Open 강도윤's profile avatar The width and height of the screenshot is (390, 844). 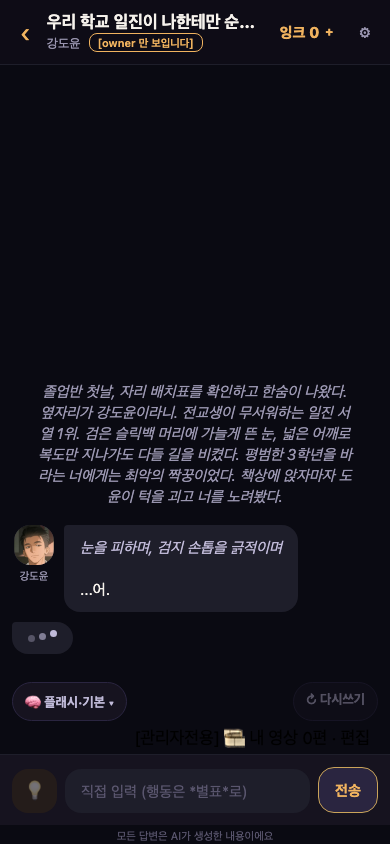click(x=34, y=545)
